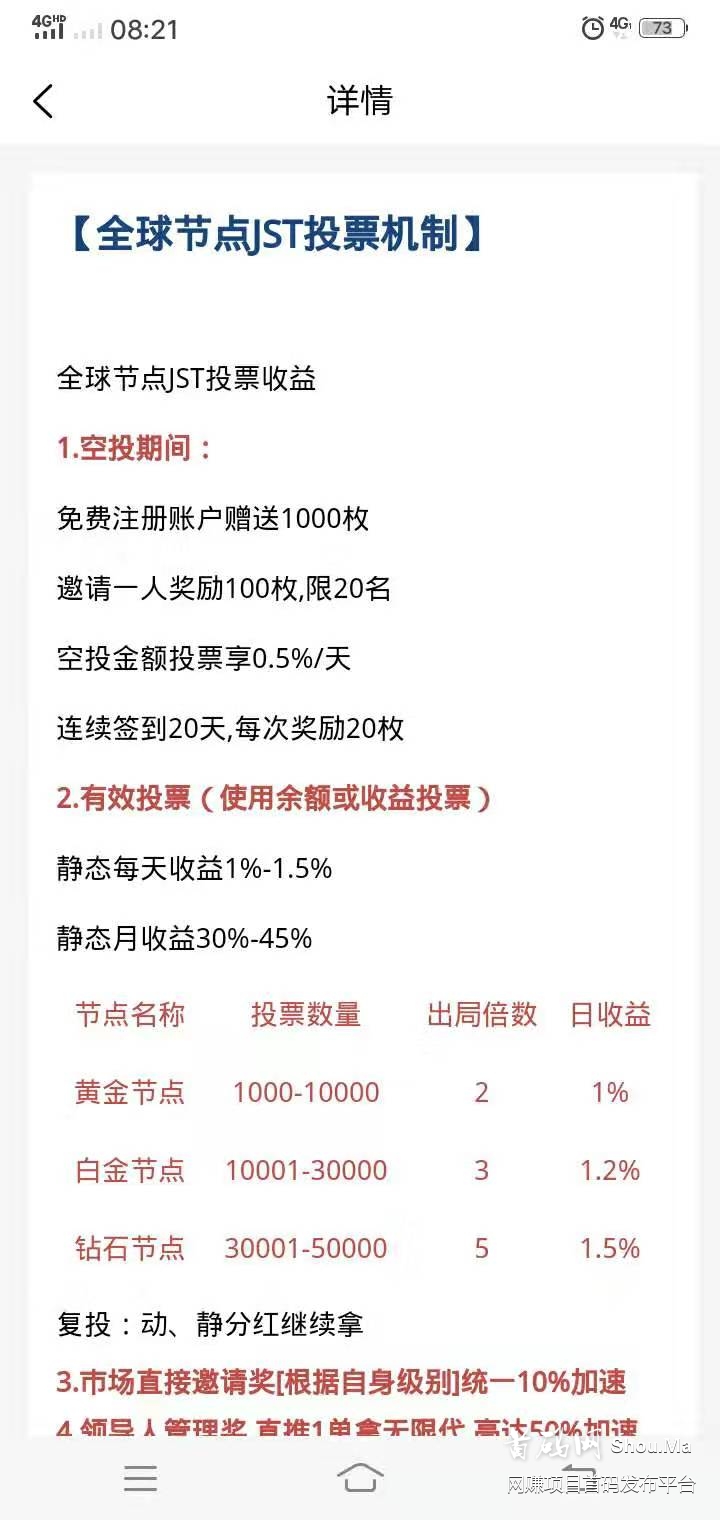
Task: Tap the 出局倍数 column header
Action: 481,1014
